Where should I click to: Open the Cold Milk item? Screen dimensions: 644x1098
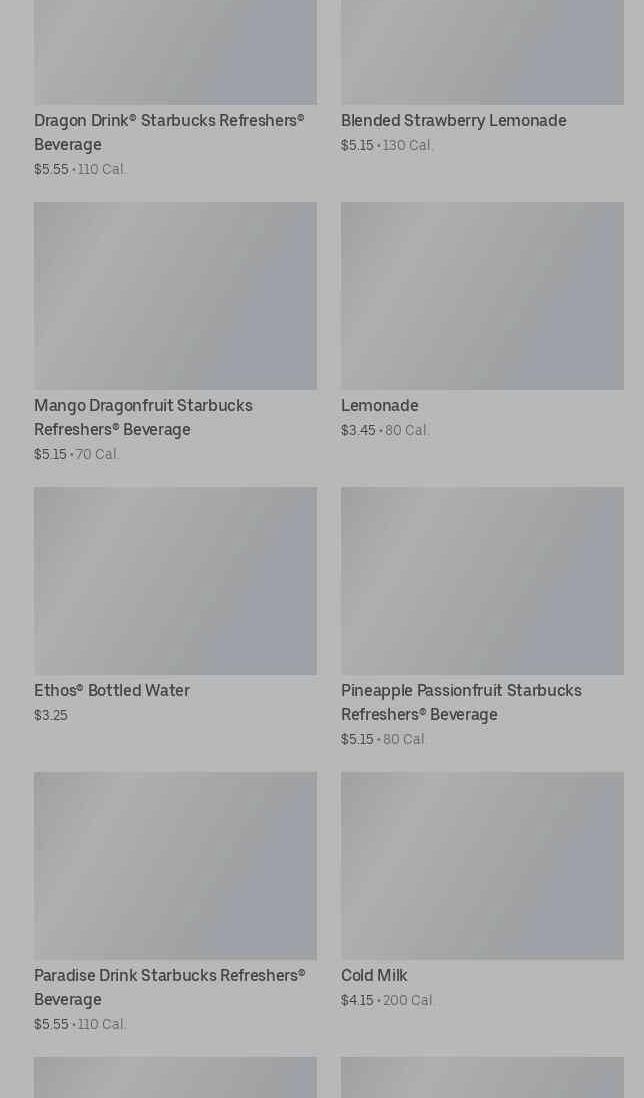click(x=482, y=891)
